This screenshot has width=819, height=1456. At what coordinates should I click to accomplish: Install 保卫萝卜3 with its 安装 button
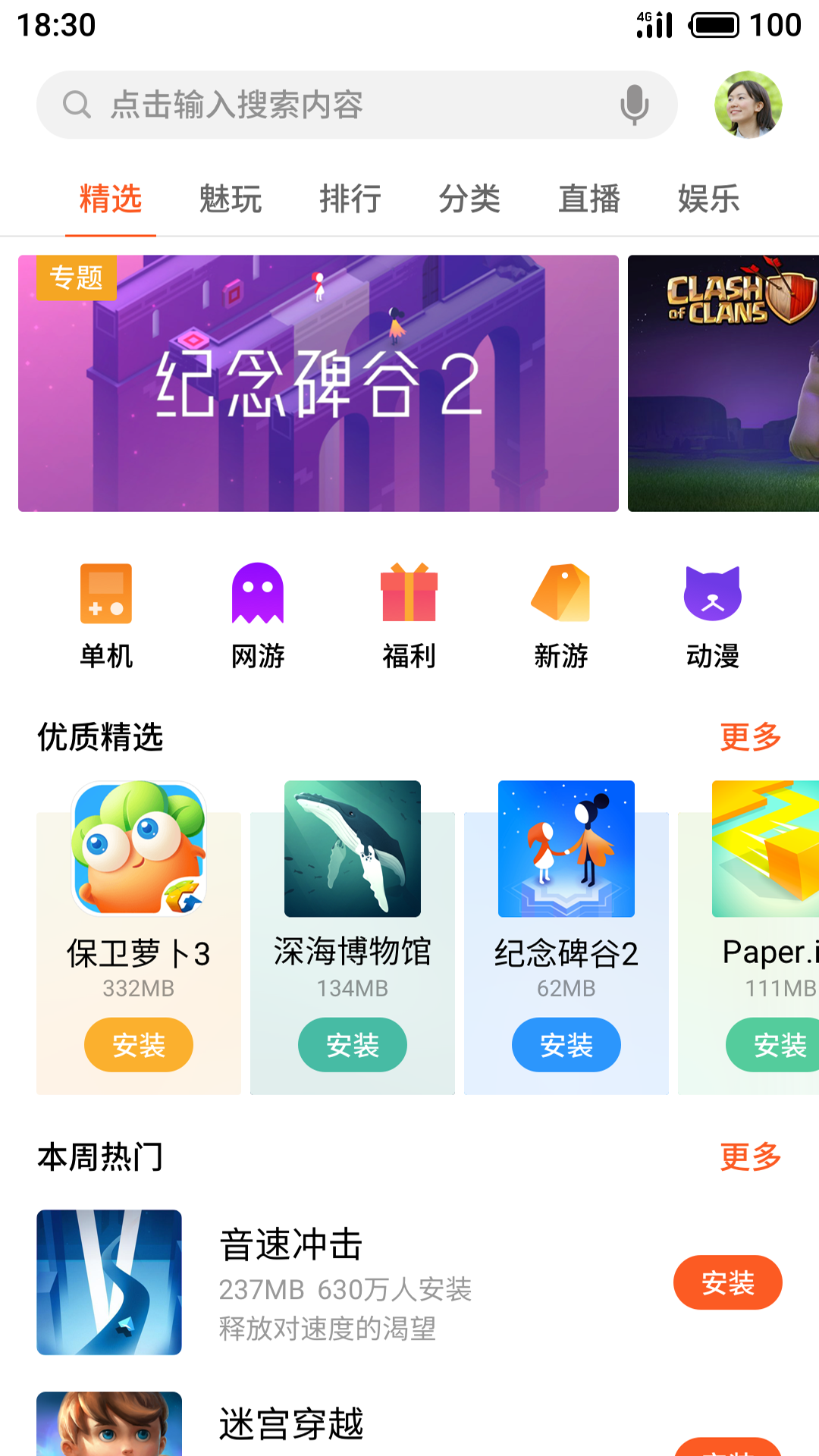(137, 1045)
